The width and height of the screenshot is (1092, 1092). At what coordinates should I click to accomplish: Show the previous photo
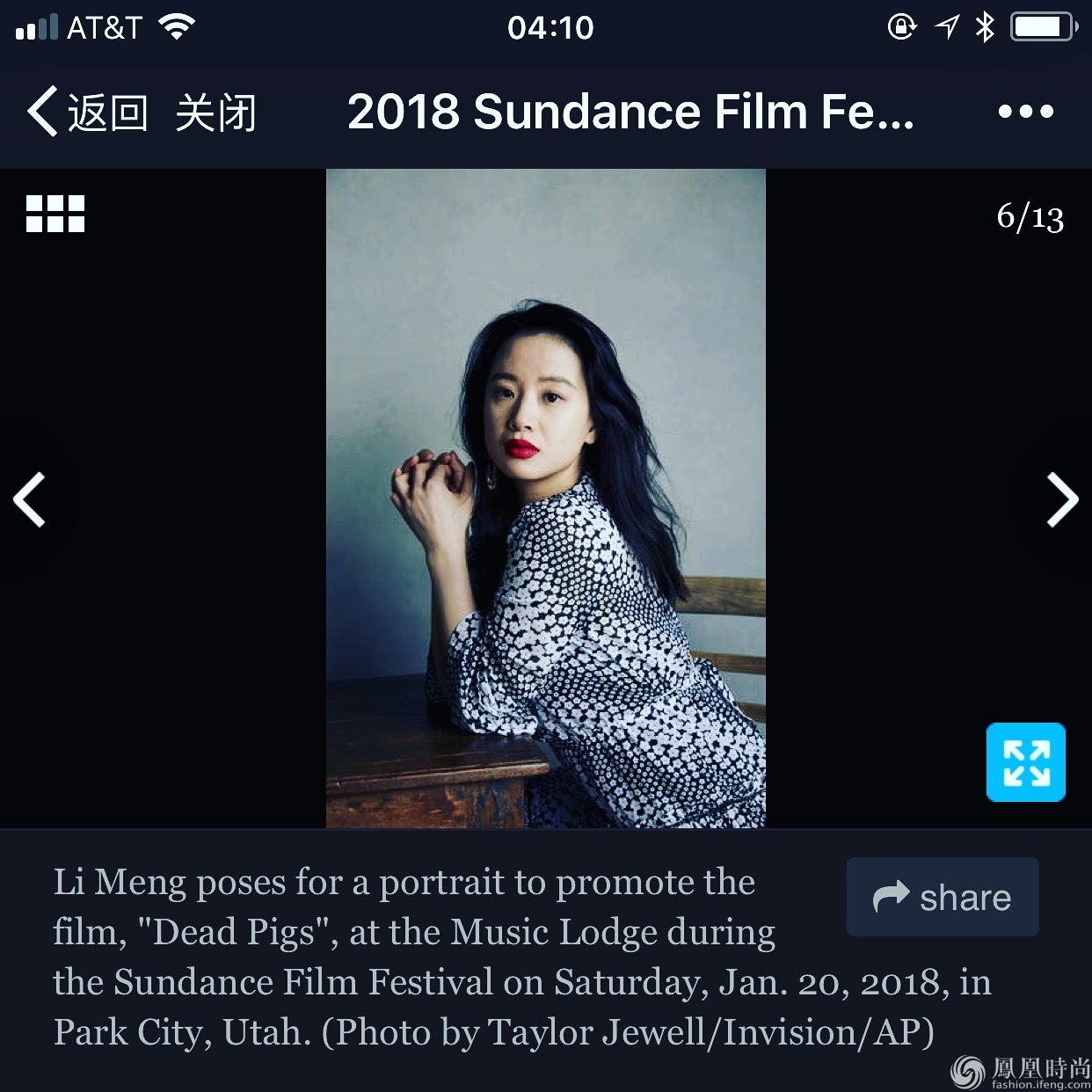[x=31, y=500]
